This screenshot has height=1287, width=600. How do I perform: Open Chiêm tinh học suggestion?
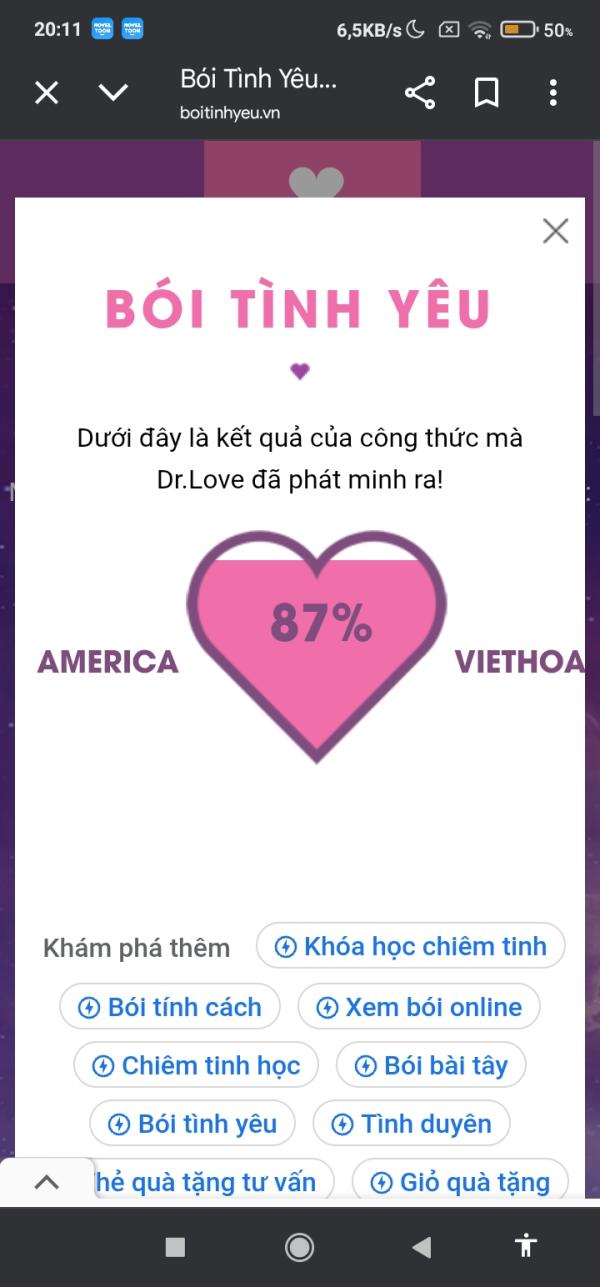(x=196, y=1065)
